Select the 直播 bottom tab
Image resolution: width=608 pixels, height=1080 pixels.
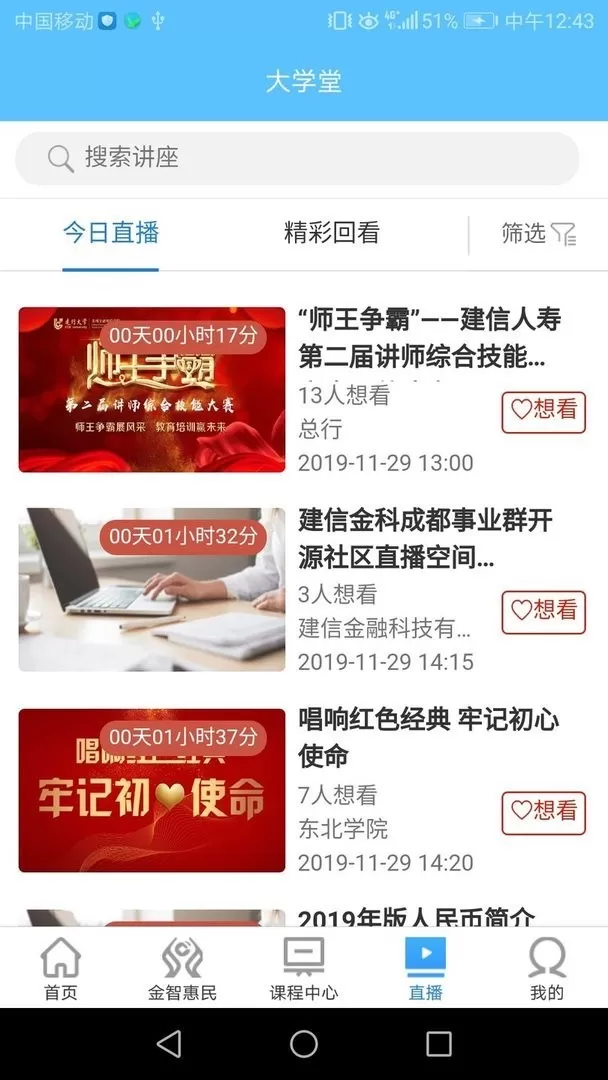coord(426,968)
